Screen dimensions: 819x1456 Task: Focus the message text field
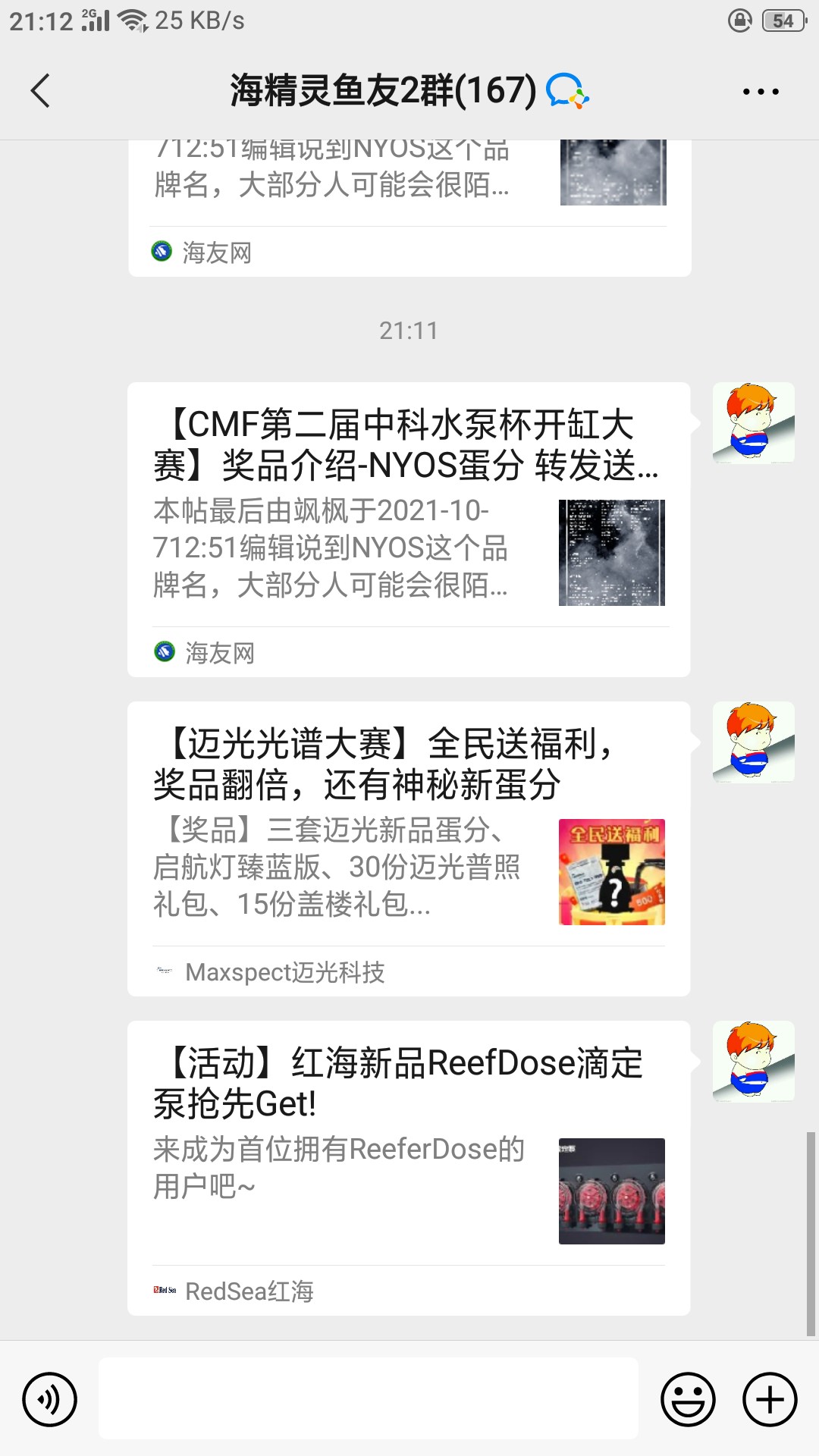click(x=369, y=1399)
